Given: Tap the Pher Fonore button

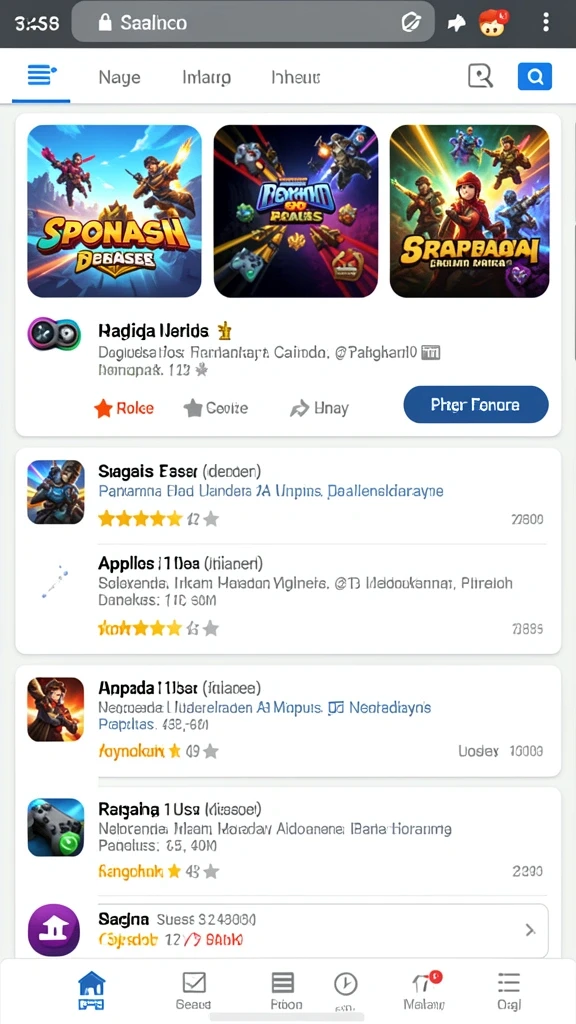Looking at the screenshot, I should tap(475, 405).
